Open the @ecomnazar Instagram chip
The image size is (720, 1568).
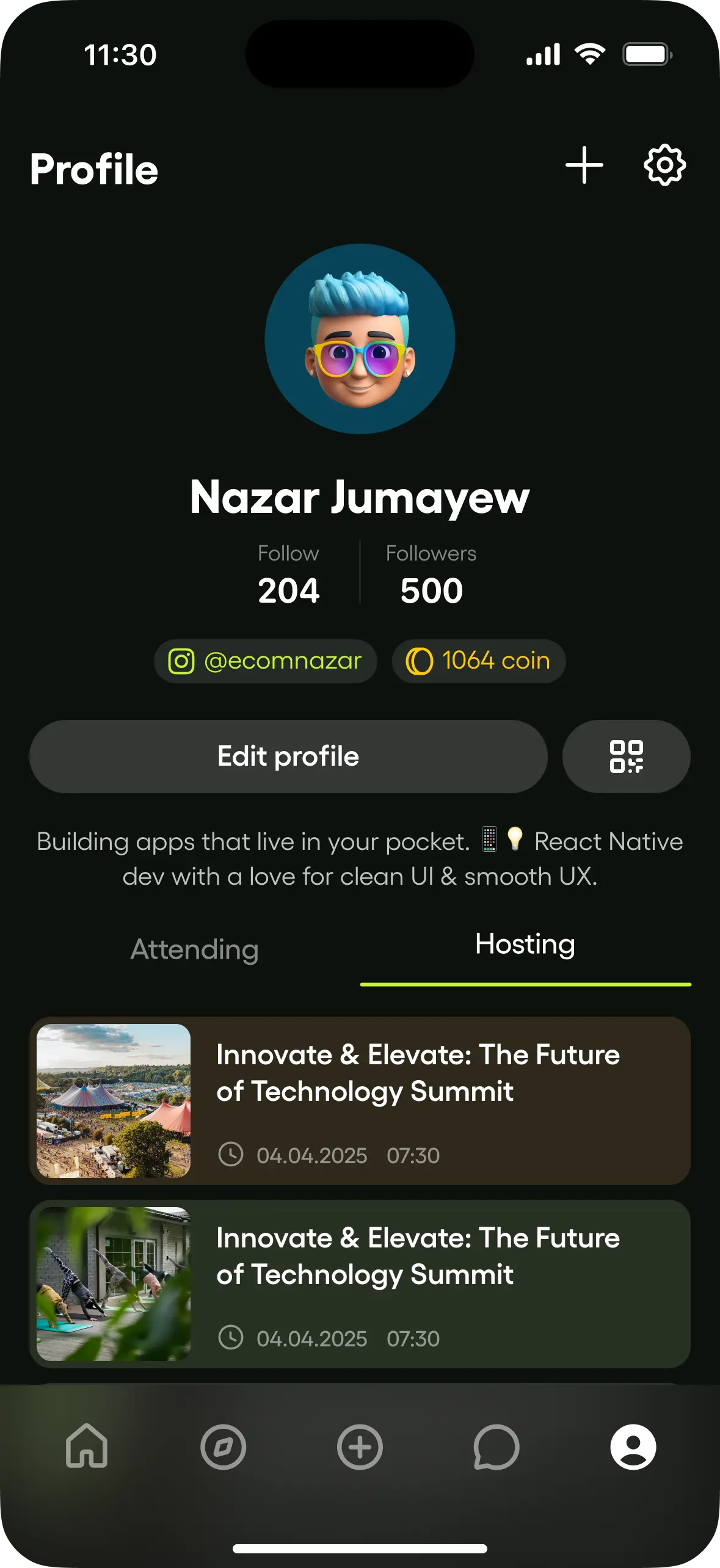266,661
